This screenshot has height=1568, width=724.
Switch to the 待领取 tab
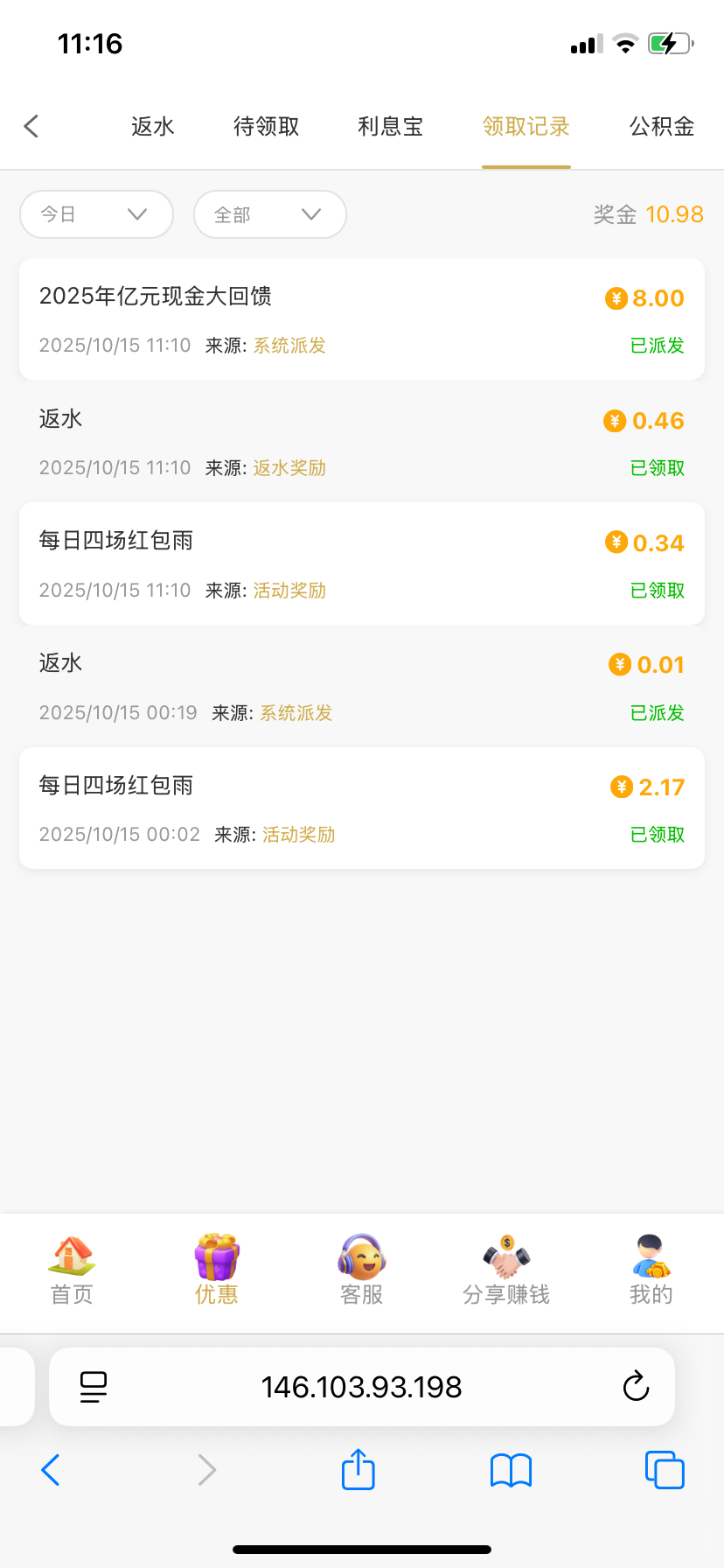[x=267, y=127]
